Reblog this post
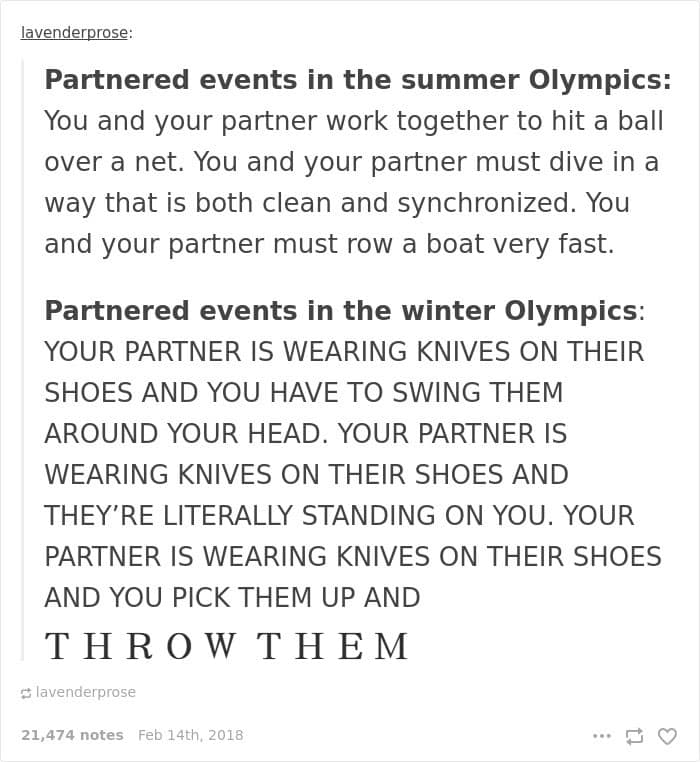The height and width of the screenshot is (762, 700). pos(634,736)
